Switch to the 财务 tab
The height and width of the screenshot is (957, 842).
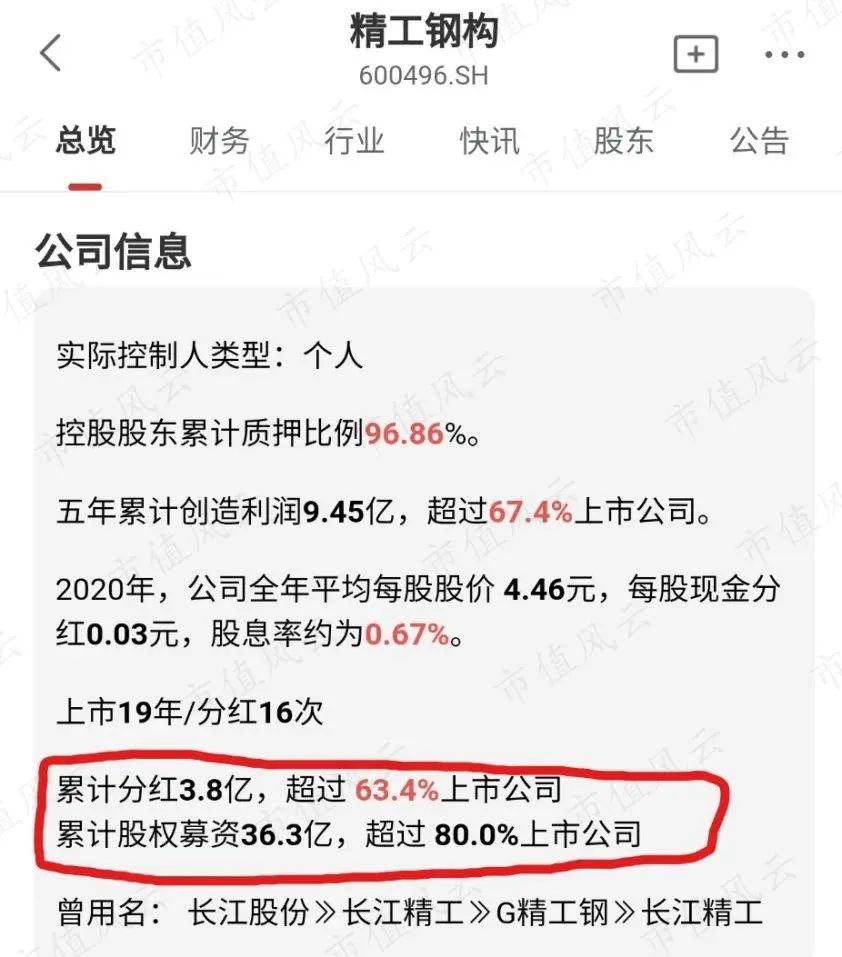point(219,140)
